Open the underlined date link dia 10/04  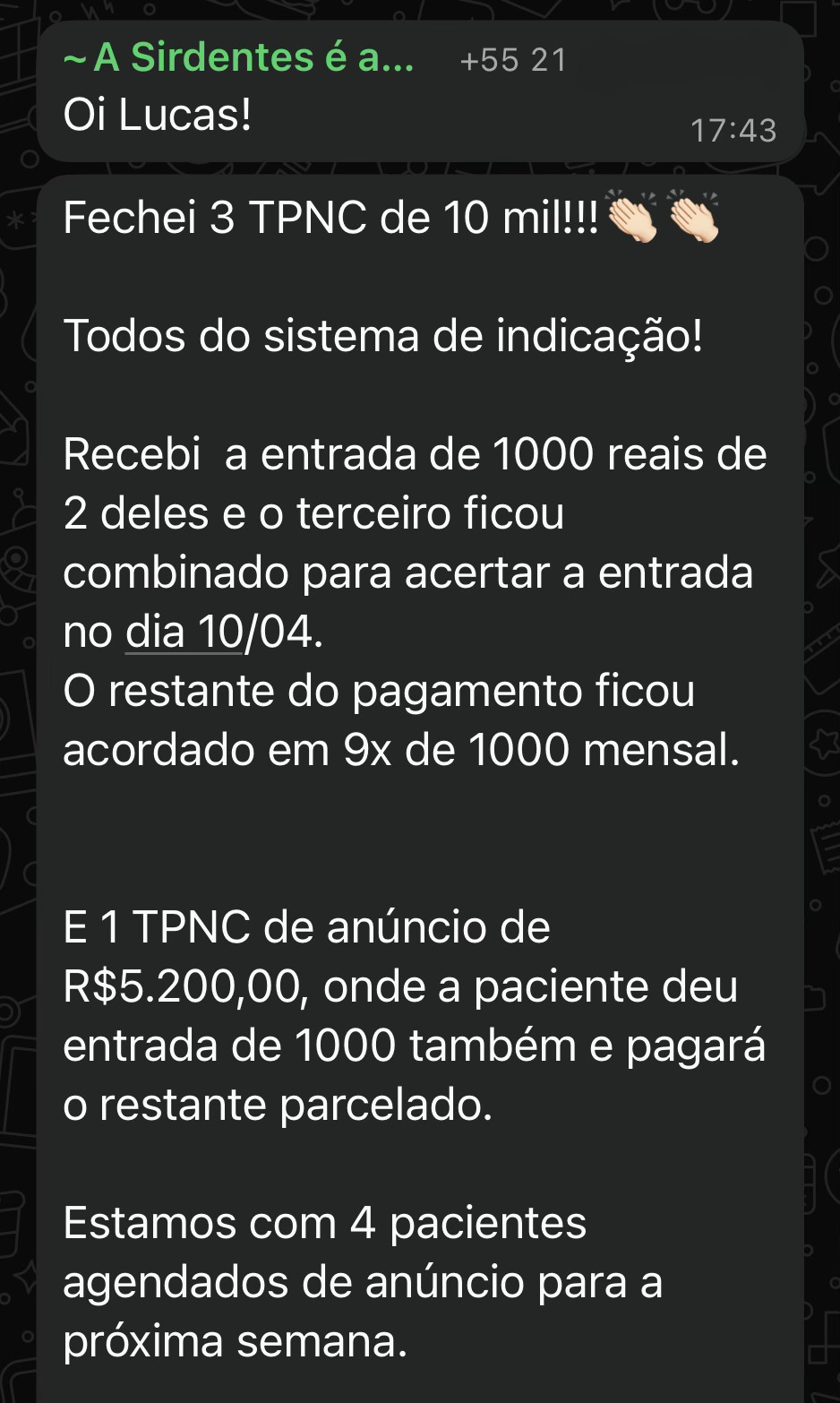182,633
